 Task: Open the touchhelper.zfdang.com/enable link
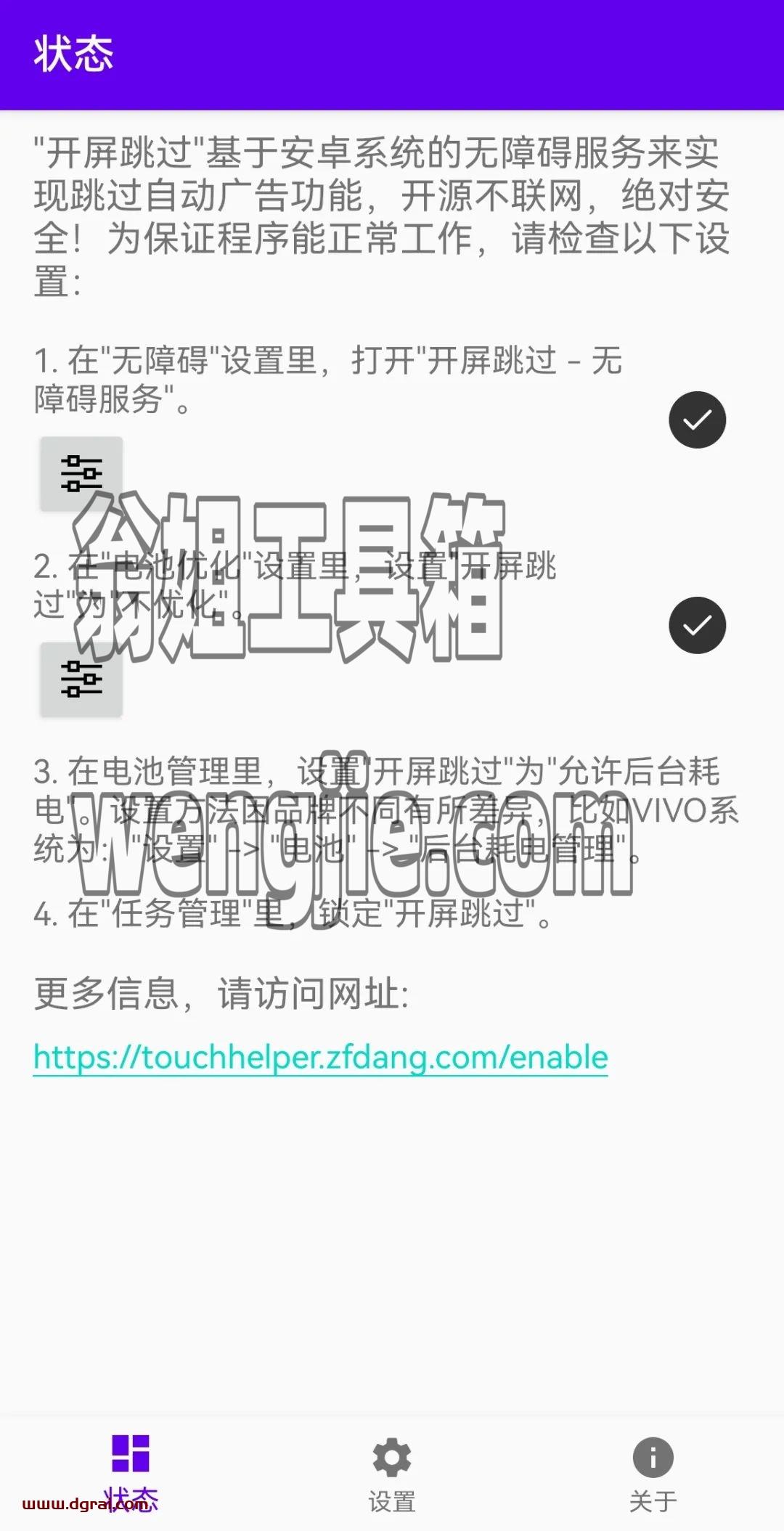tap(320, 1058)
